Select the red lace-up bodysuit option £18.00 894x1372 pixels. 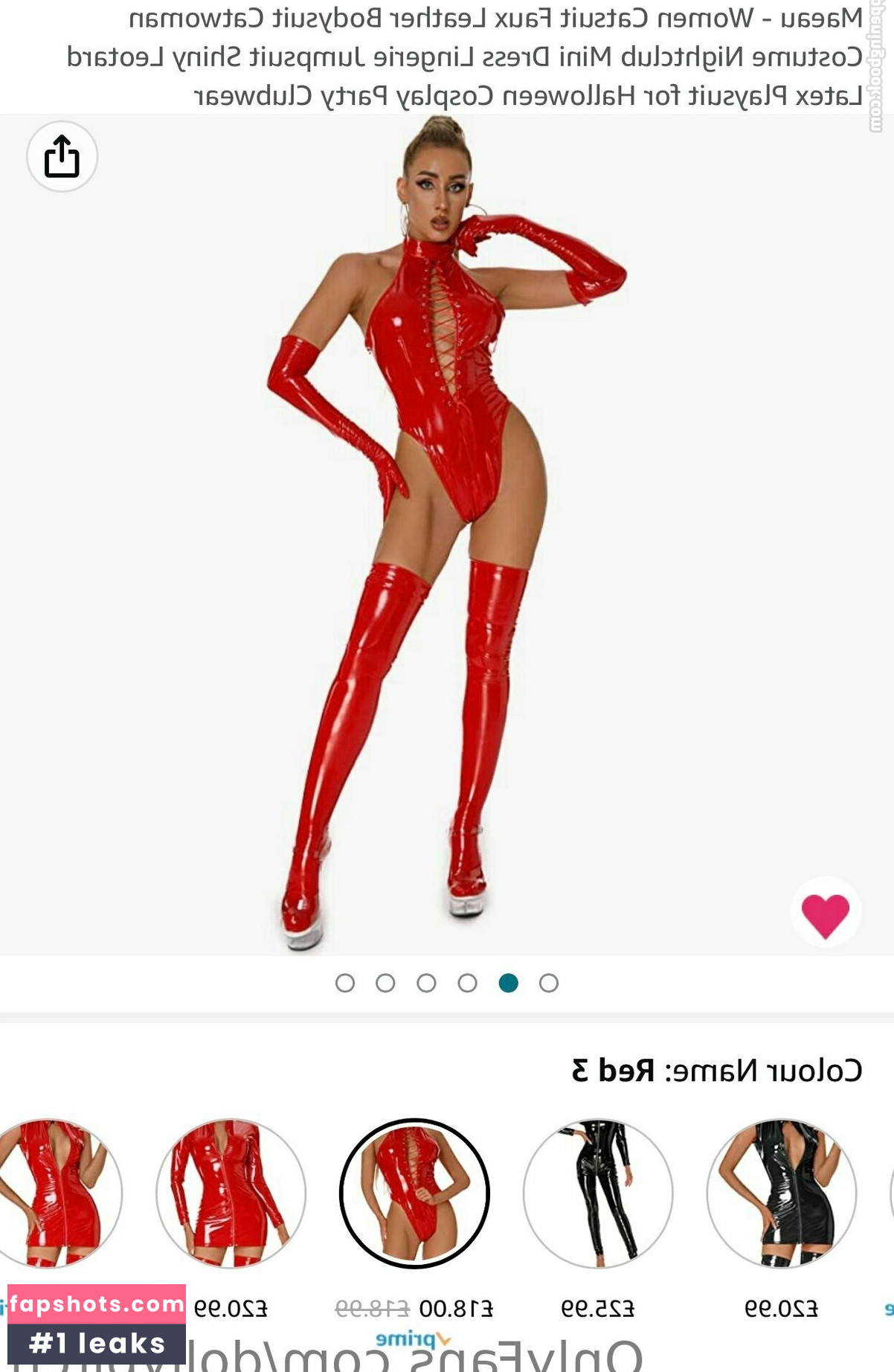pyautogui.click(x=414, y=1193)
